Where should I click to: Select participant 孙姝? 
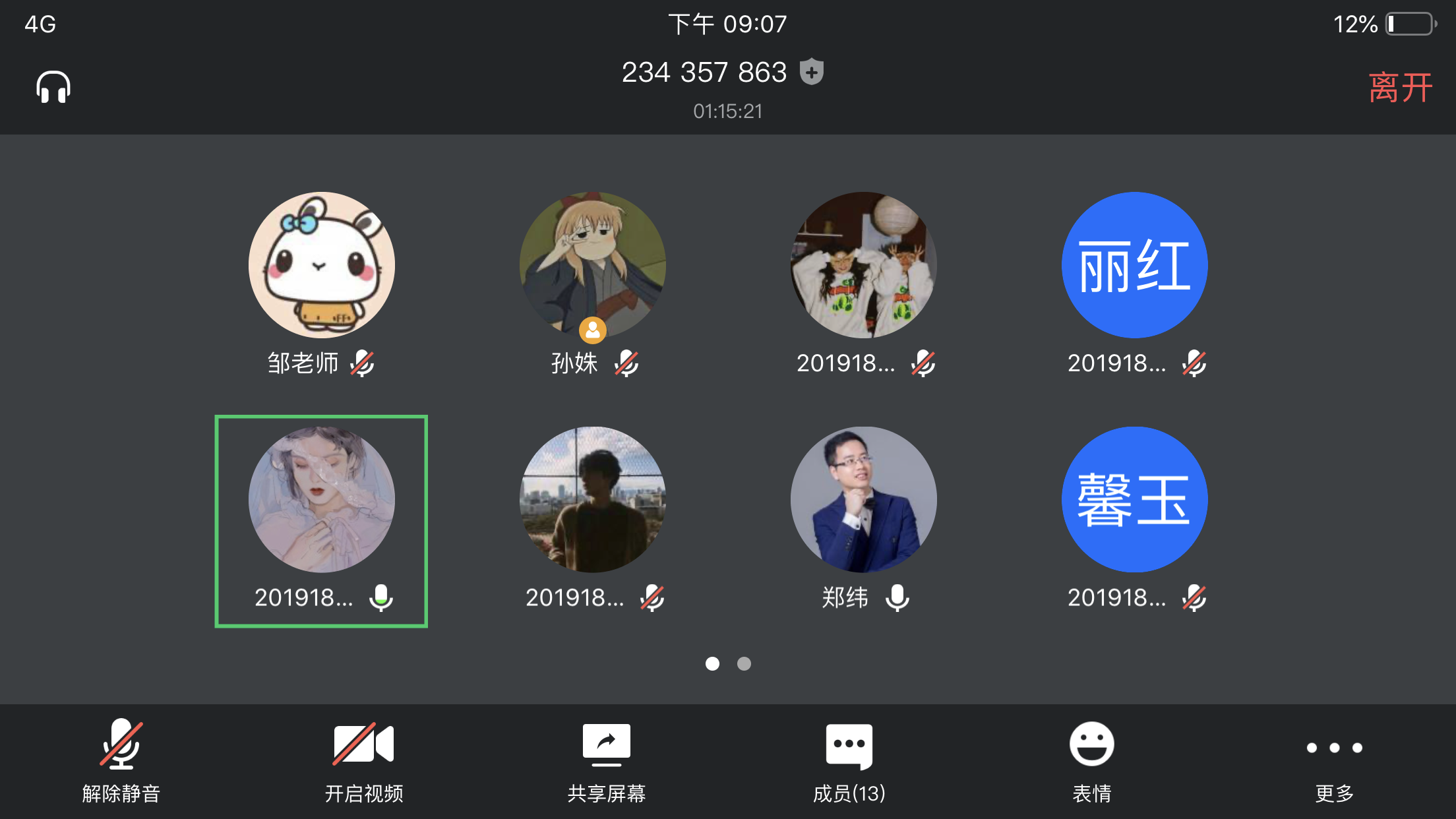coord(592,265)
